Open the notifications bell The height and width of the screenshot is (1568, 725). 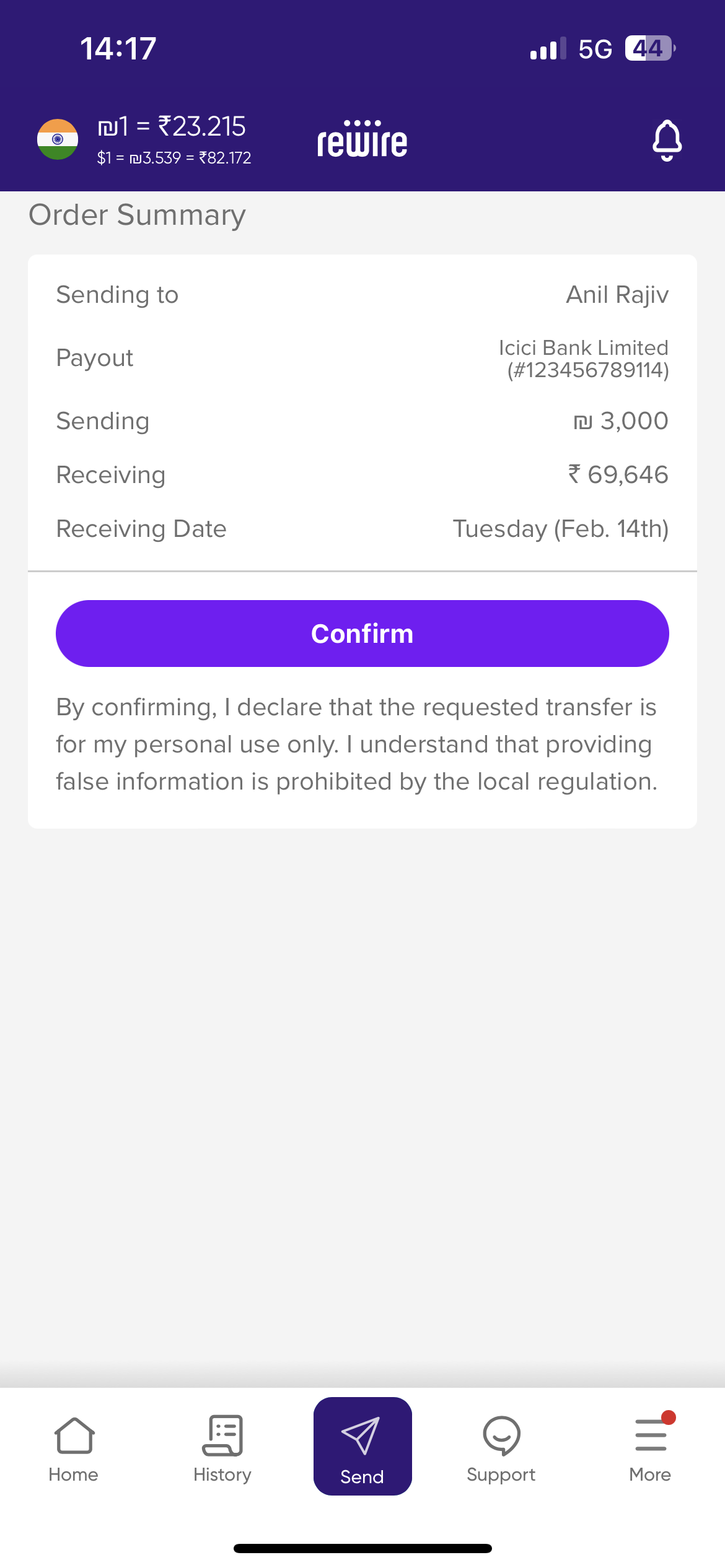pos(667,141)
